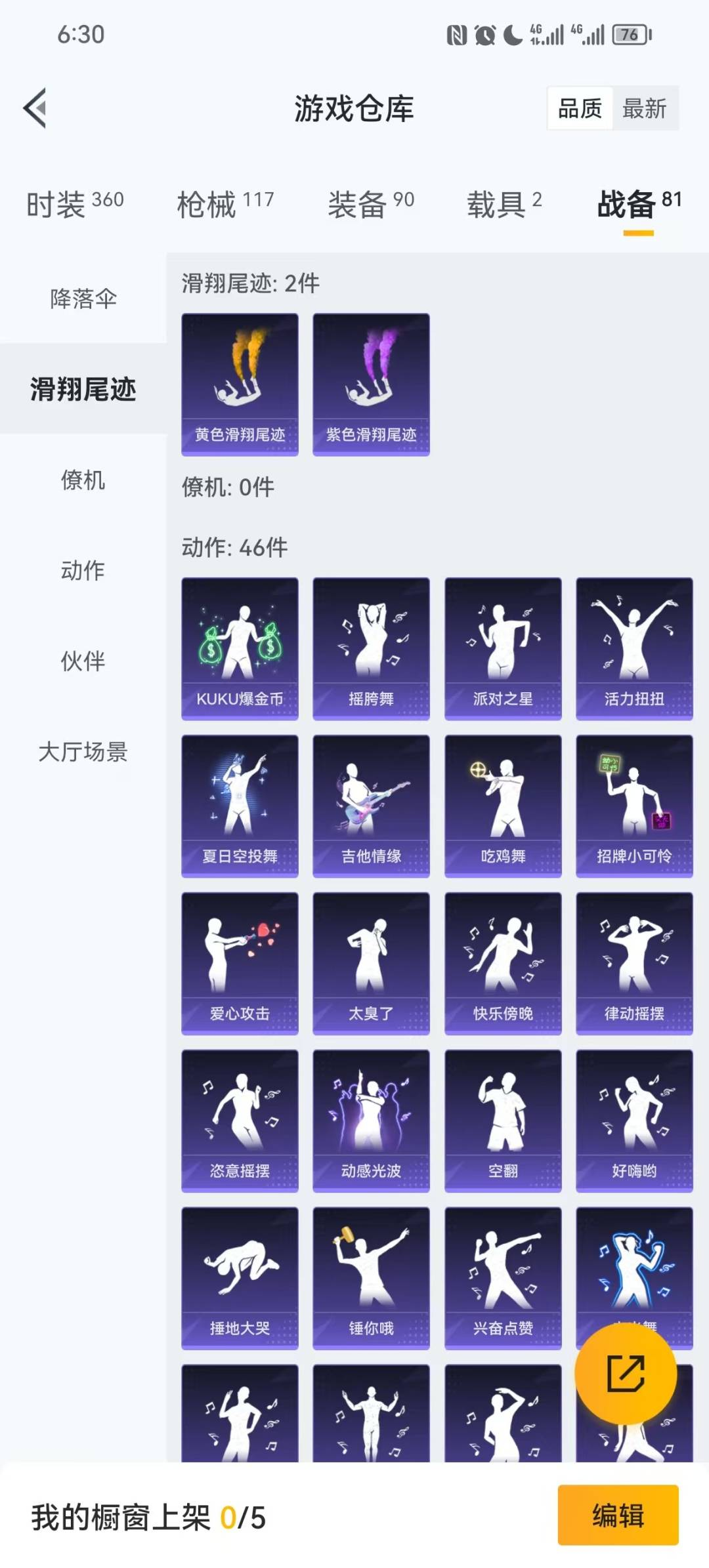This screenshot has width=709, height=1568.
Task: Open the 黄色滑翔尾迹 item
Action: [x=240, y=384]
